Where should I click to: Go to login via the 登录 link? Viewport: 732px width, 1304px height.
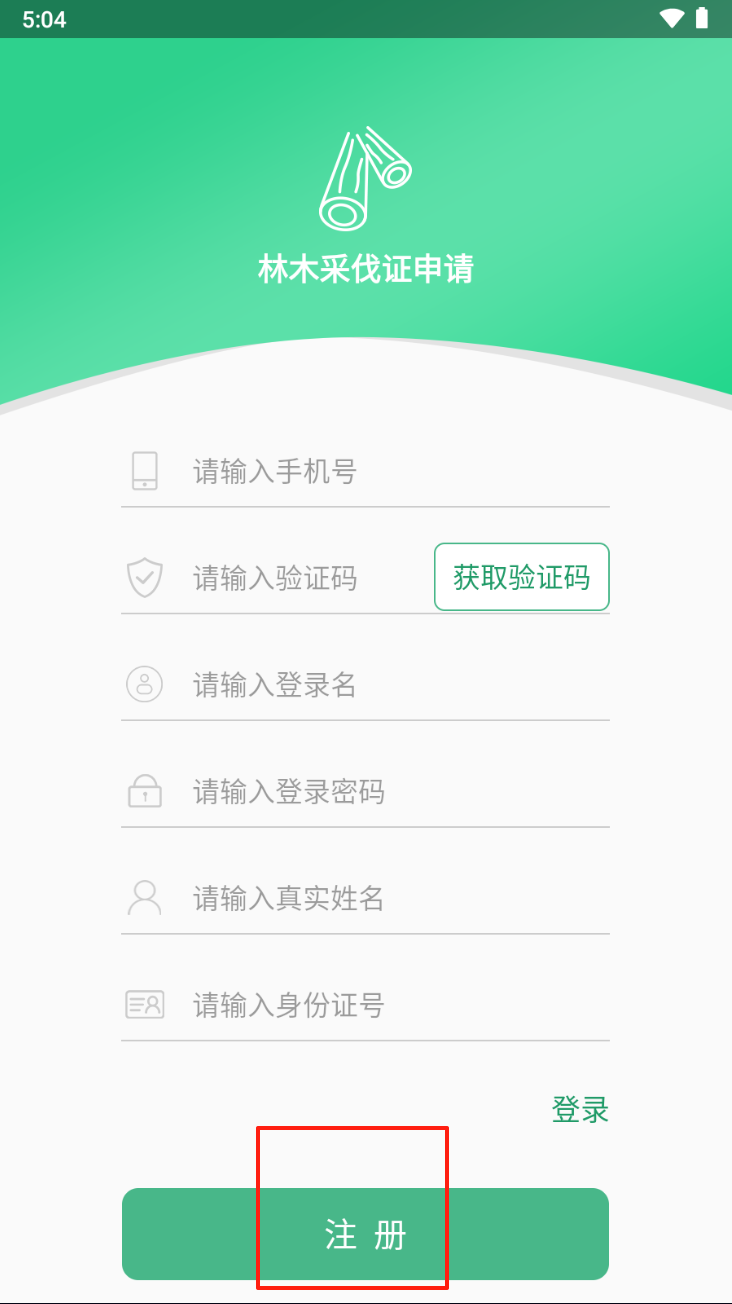(580, 1109)
